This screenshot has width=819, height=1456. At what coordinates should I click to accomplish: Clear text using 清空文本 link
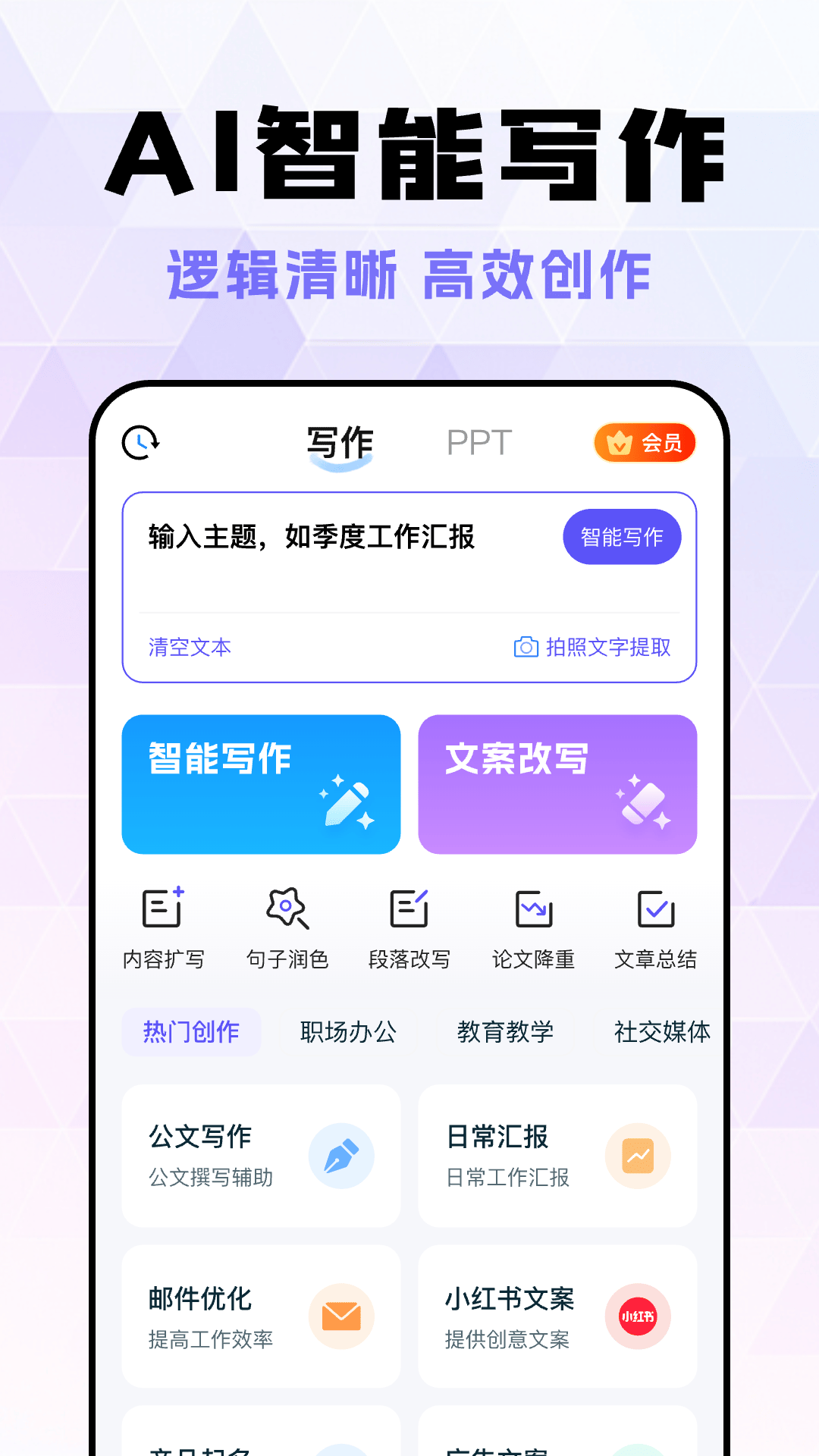[188, 647]
